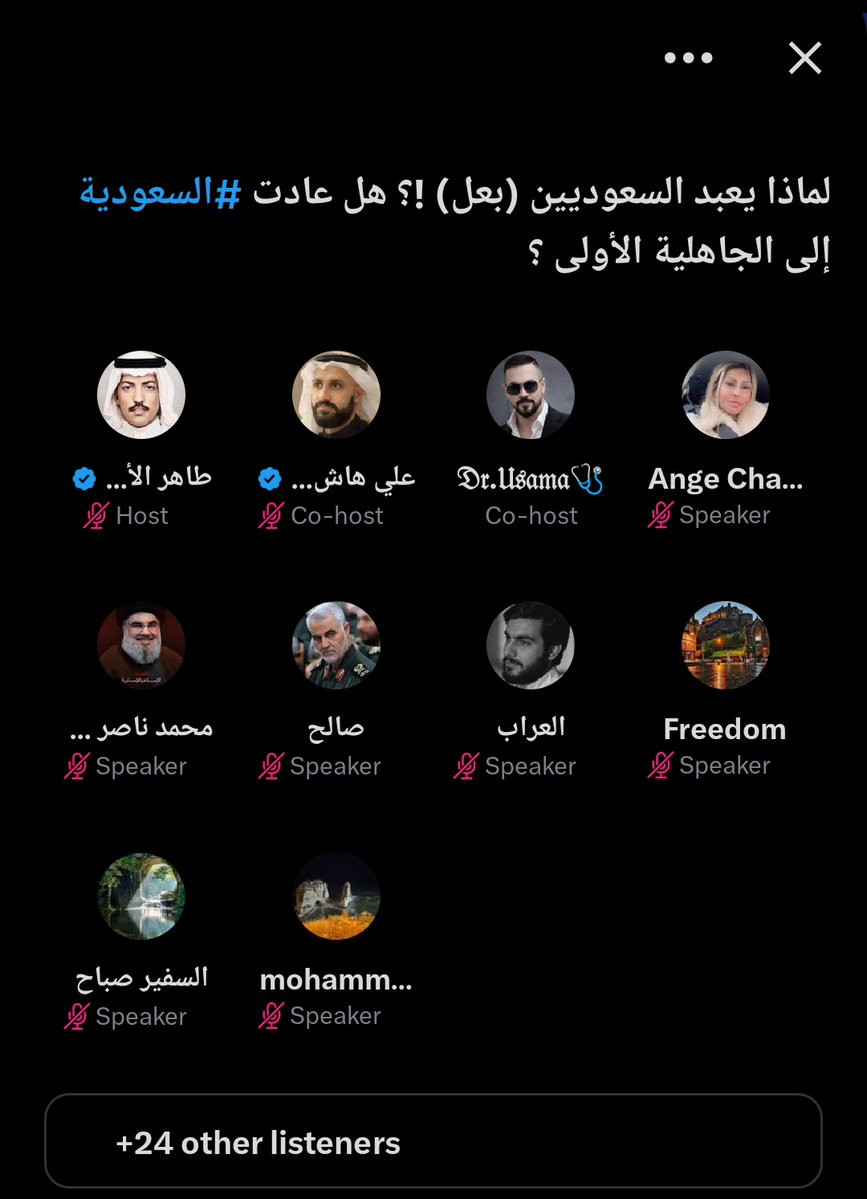This screenshot has width=867, height=1199.
Task: Open co-host علي هاش profile
Action: 336,395
